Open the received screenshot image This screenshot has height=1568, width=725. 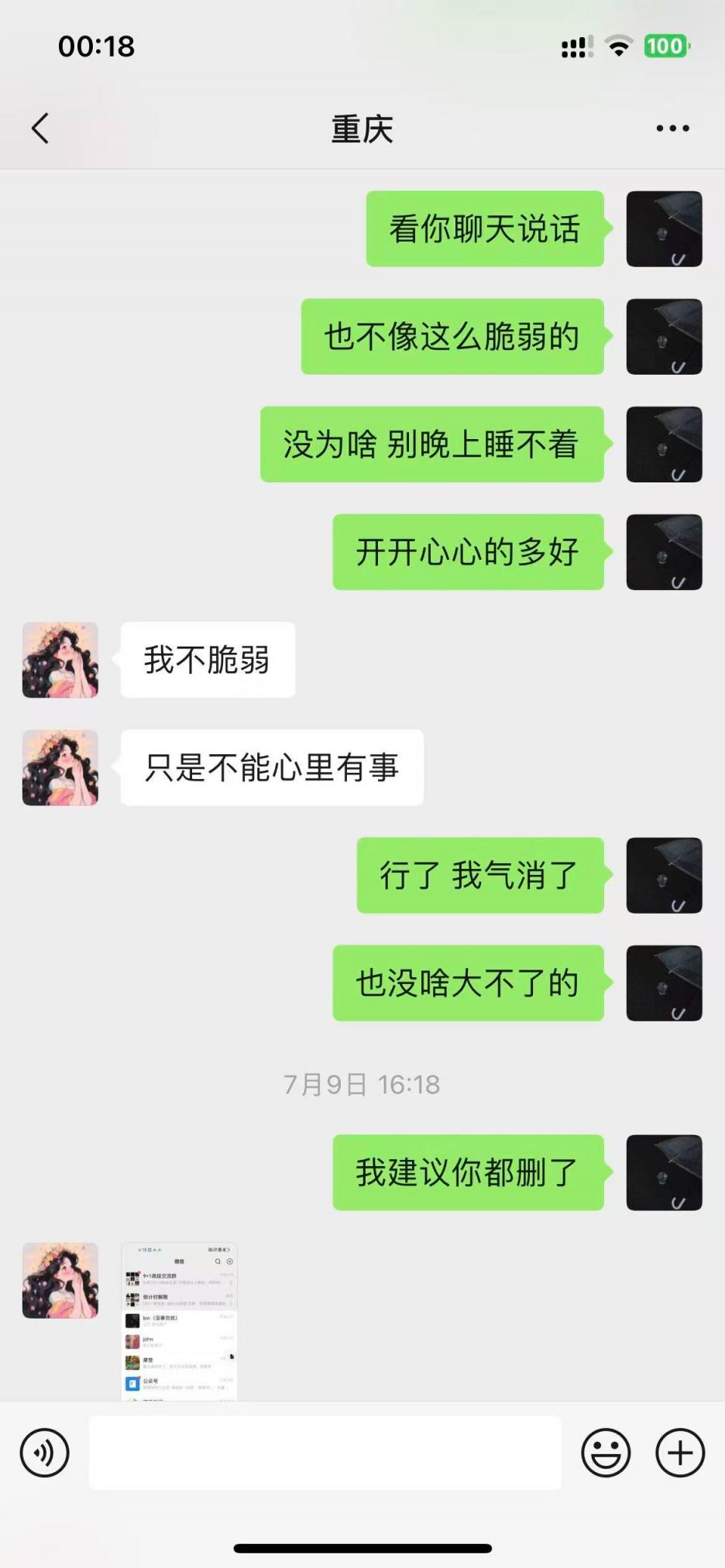coord(179,1321)
